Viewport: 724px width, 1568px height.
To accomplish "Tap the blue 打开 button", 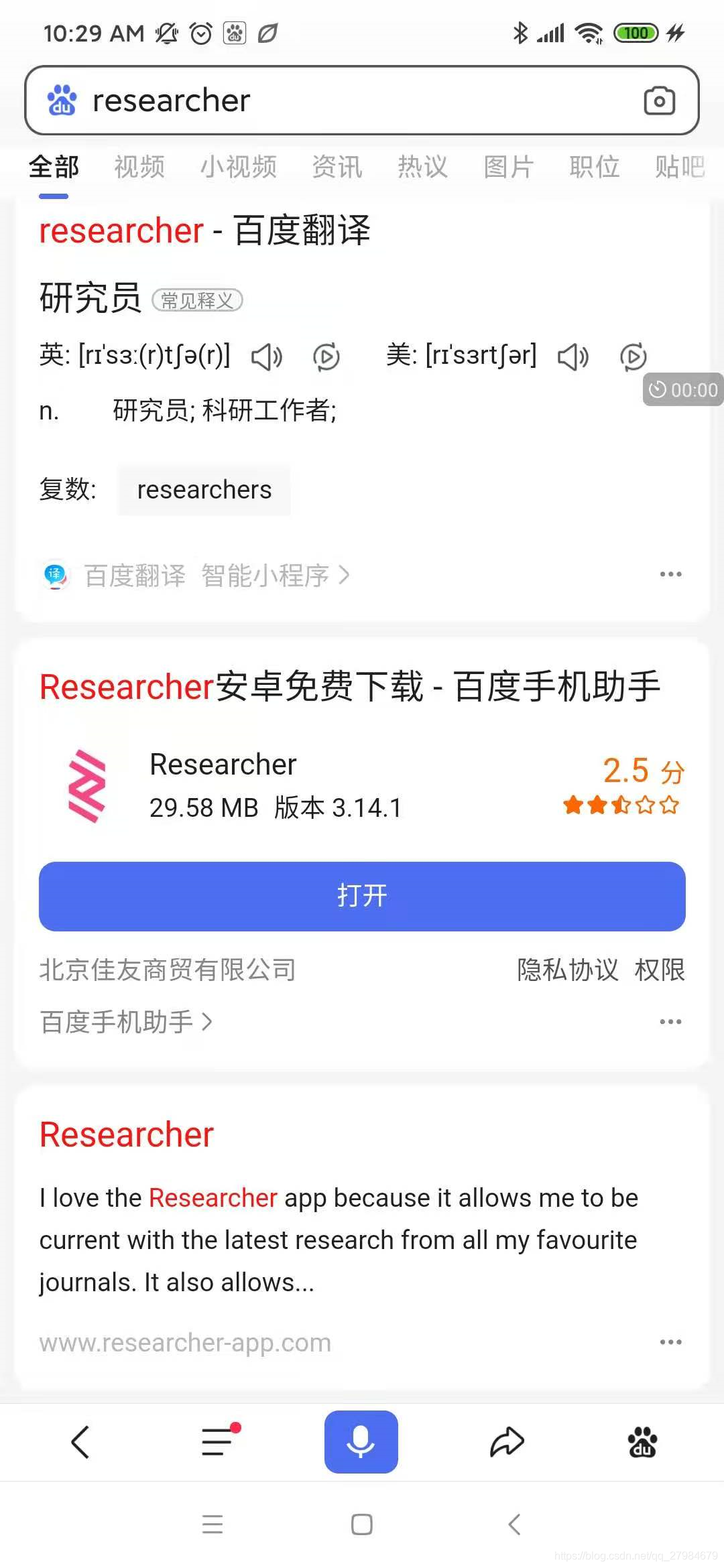I will point(362,896).
